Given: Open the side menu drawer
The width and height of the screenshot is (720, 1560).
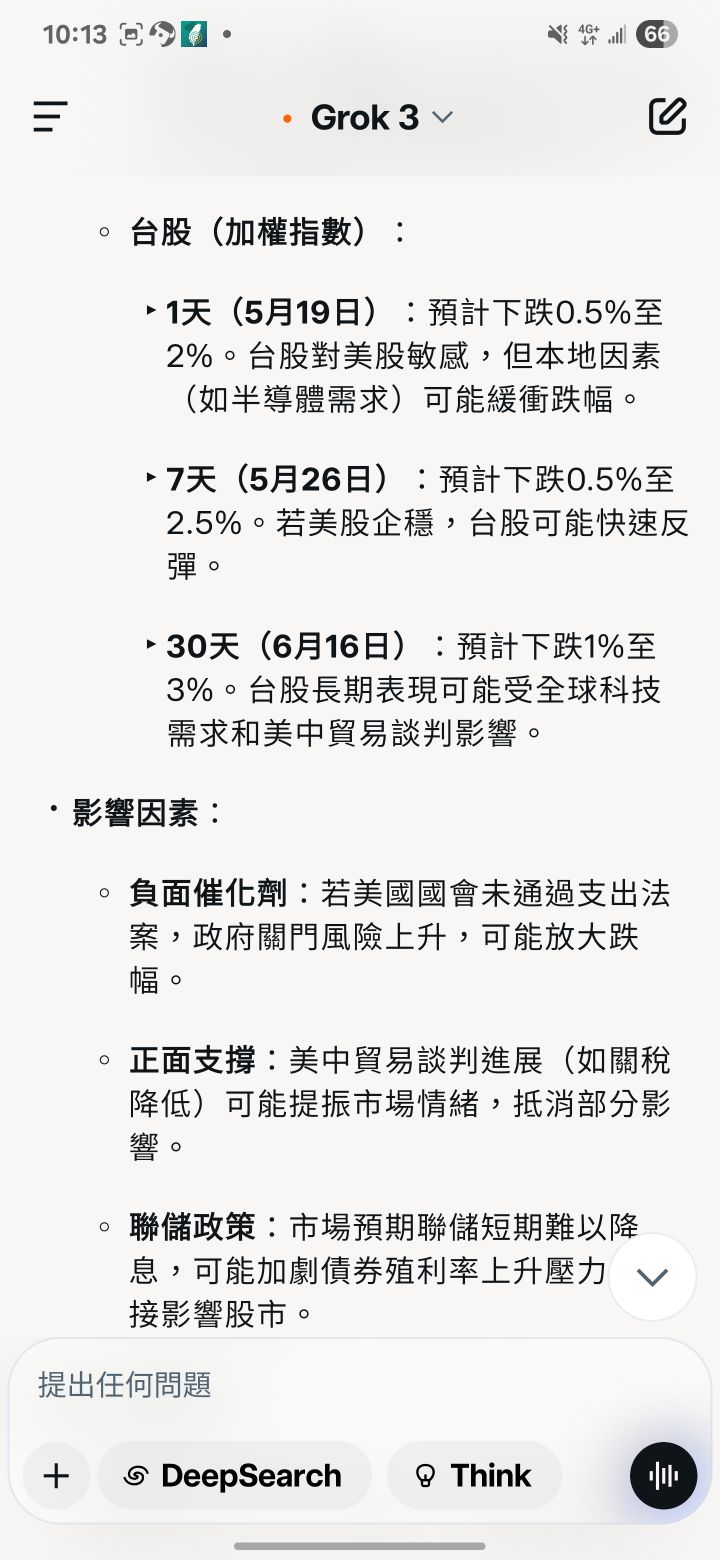Looking at the screenshot, I should (x=50, y=117).
